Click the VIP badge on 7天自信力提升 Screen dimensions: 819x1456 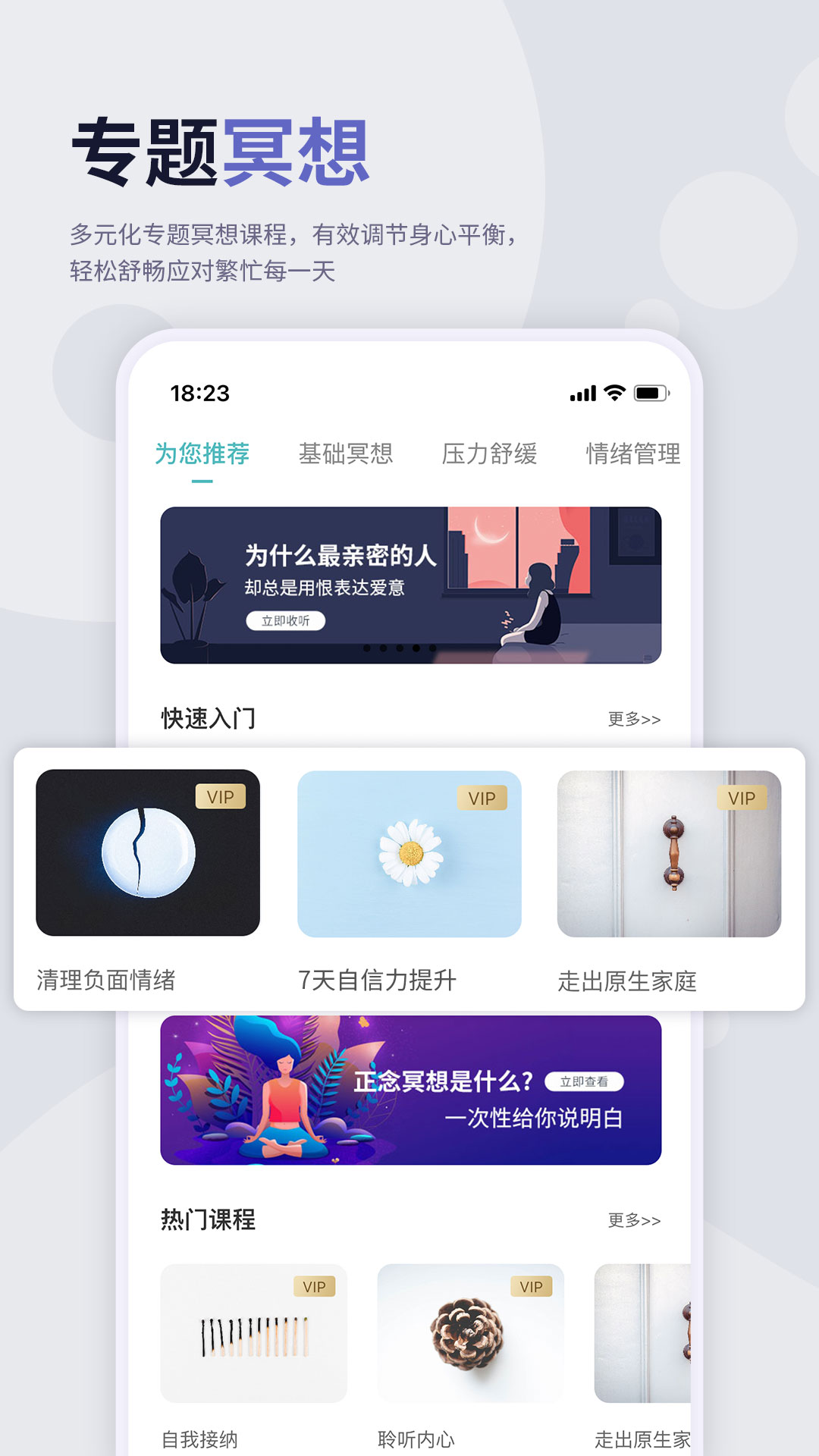point(482,799)
